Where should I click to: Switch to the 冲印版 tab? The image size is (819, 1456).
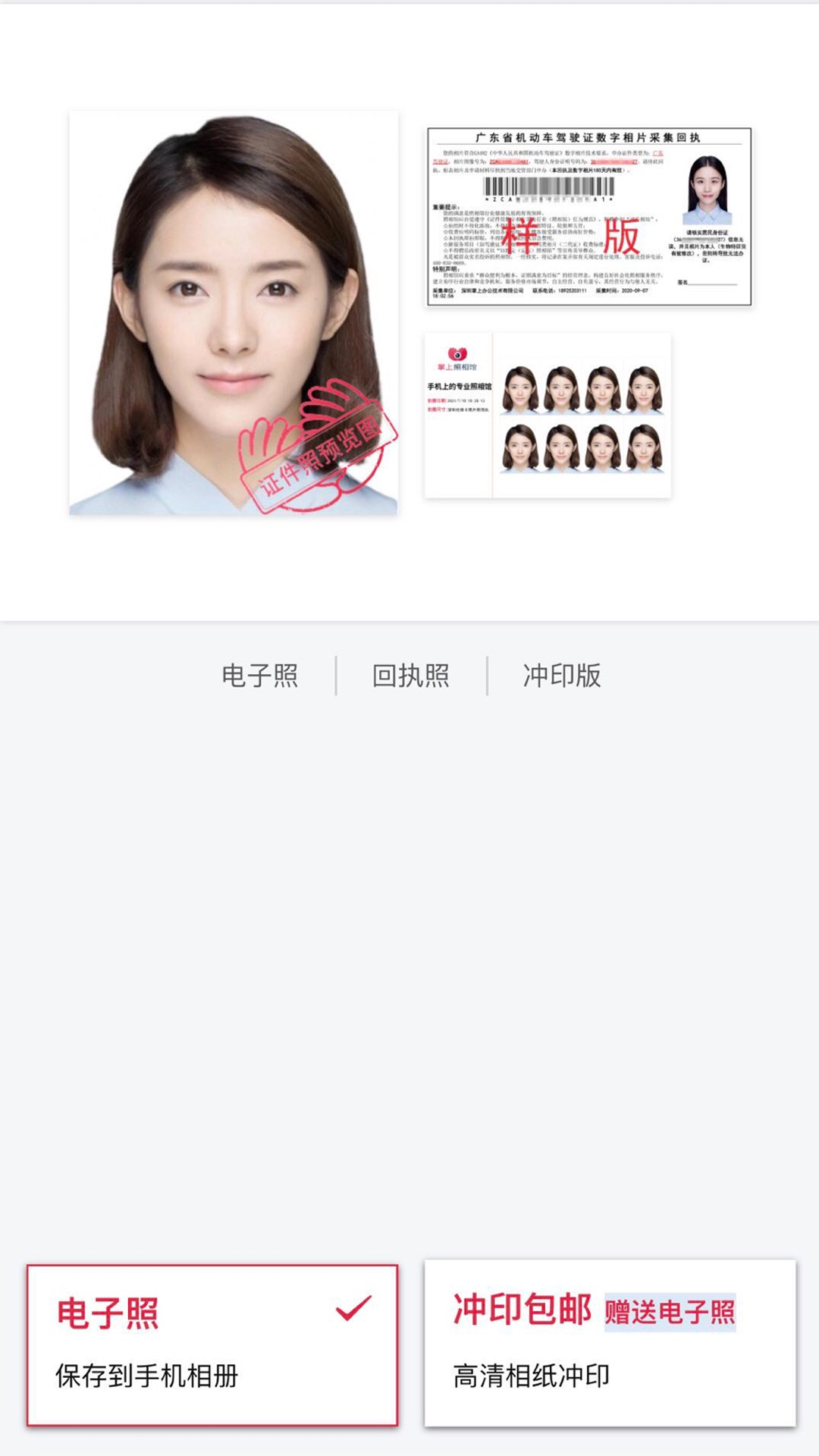pyautogui.click(x=563, y=675)
